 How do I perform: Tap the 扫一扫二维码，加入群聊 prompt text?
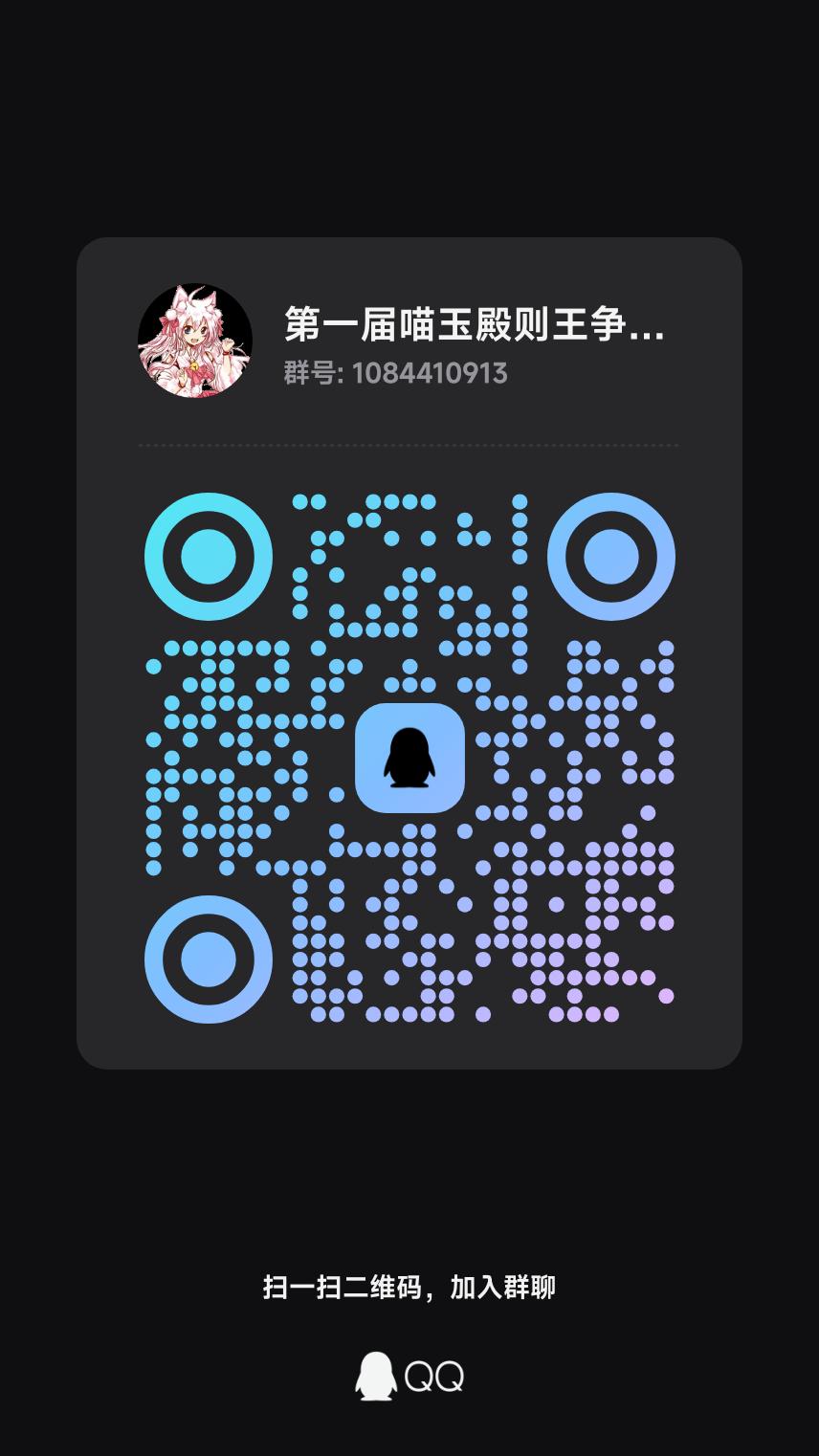coord(409,1289)
